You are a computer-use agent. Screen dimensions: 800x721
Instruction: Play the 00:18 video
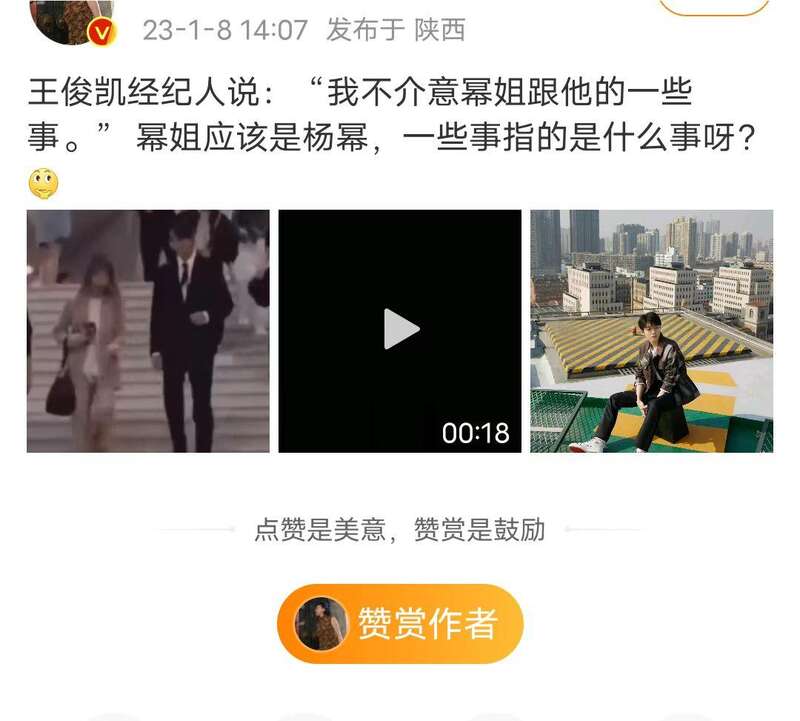(x=400, y=330)
